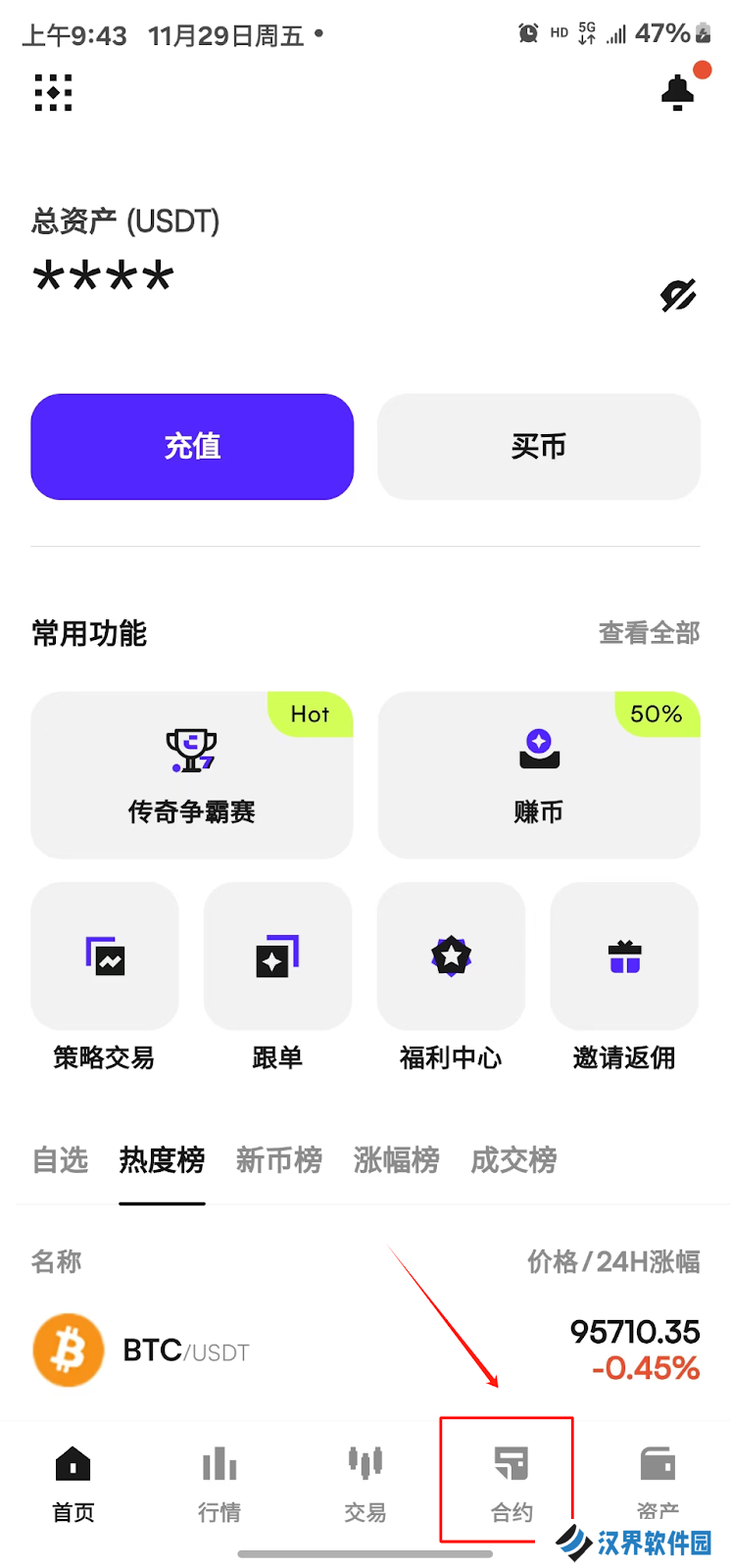Screen dimensions: 731x1568
Task: Go to the 合约 futures tab
Action: pos(512,1485)
